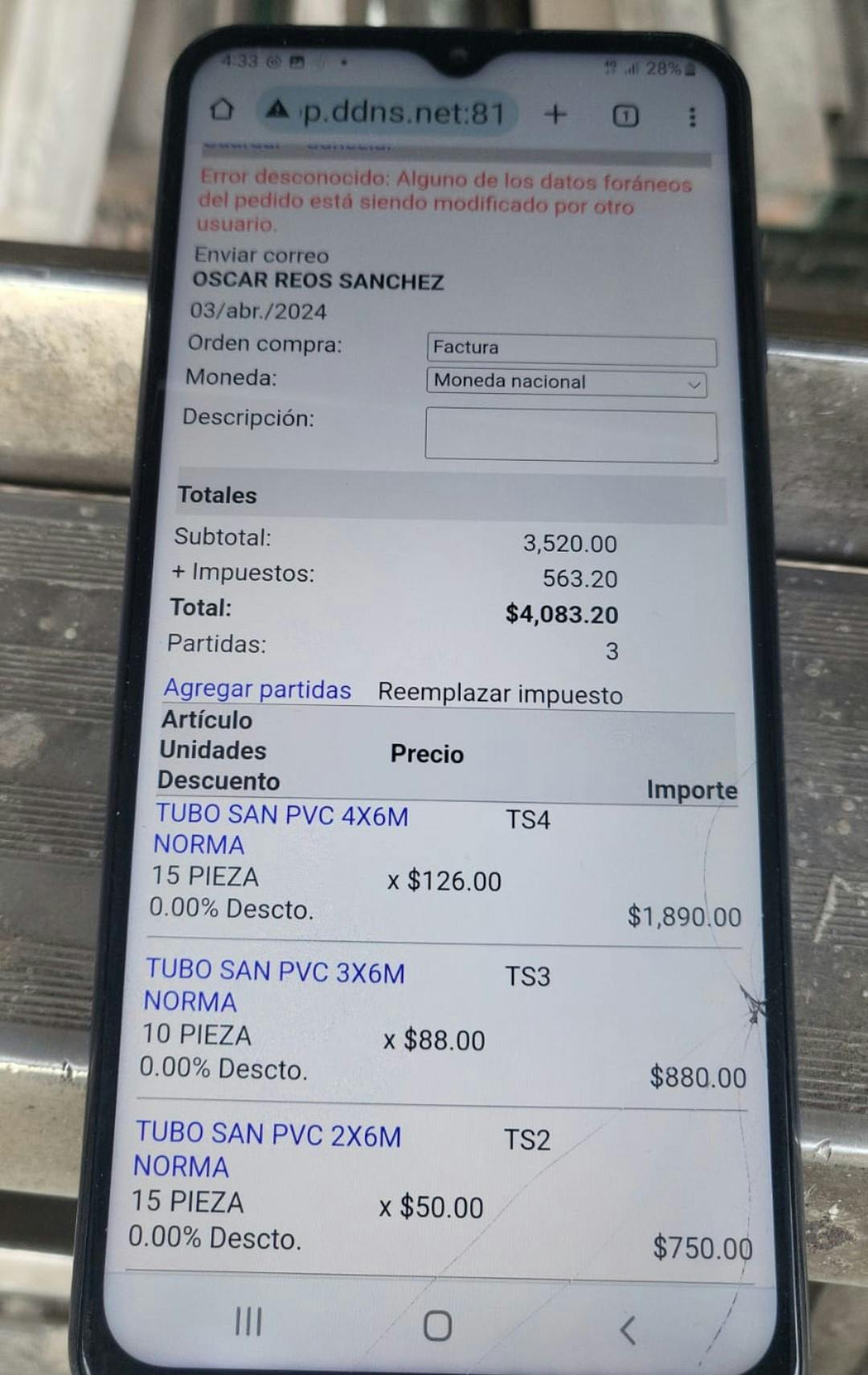Image resolution: width=868 pixels, height=1375 pixels.
Task: Edit the Orden compra field
Action: click(571, 349)
